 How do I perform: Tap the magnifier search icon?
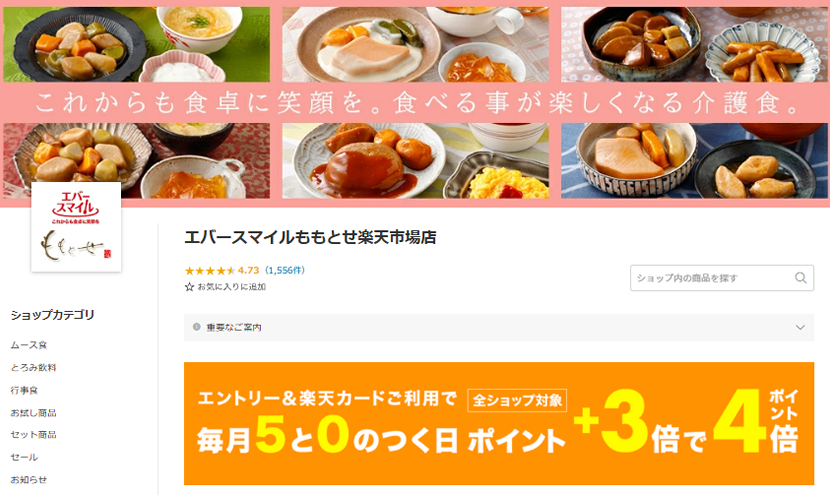801,278
